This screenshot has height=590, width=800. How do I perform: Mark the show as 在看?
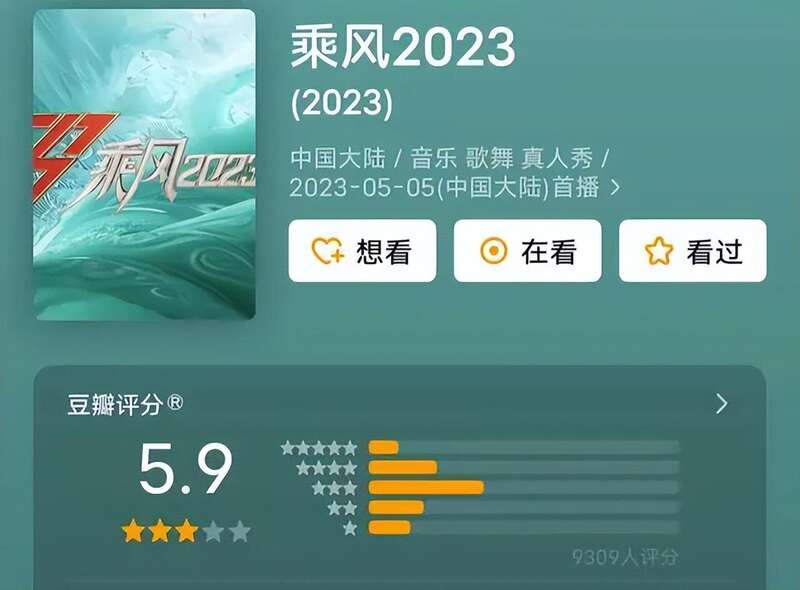527,251
